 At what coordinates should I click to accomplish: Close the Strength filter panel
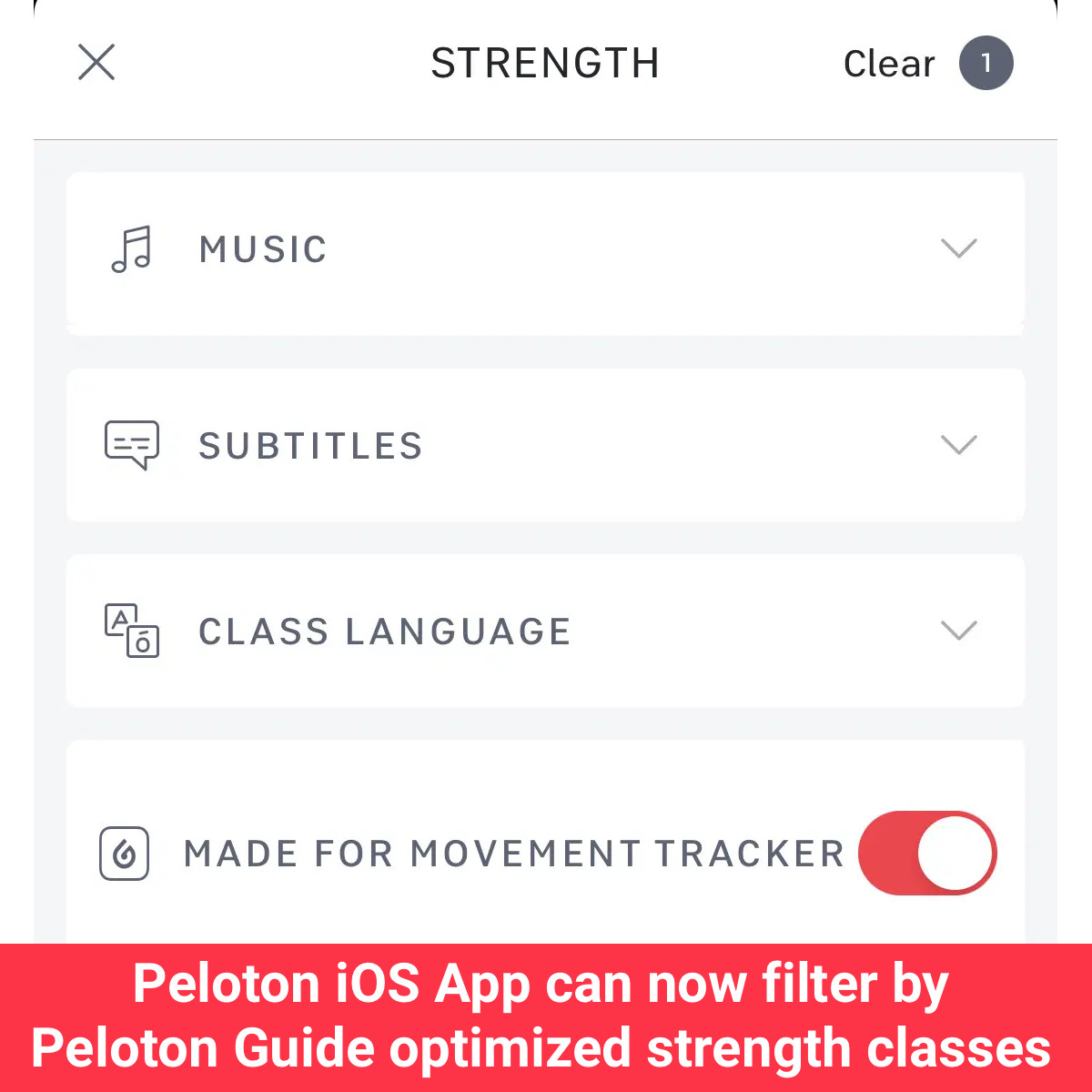[x=96, y=63]
